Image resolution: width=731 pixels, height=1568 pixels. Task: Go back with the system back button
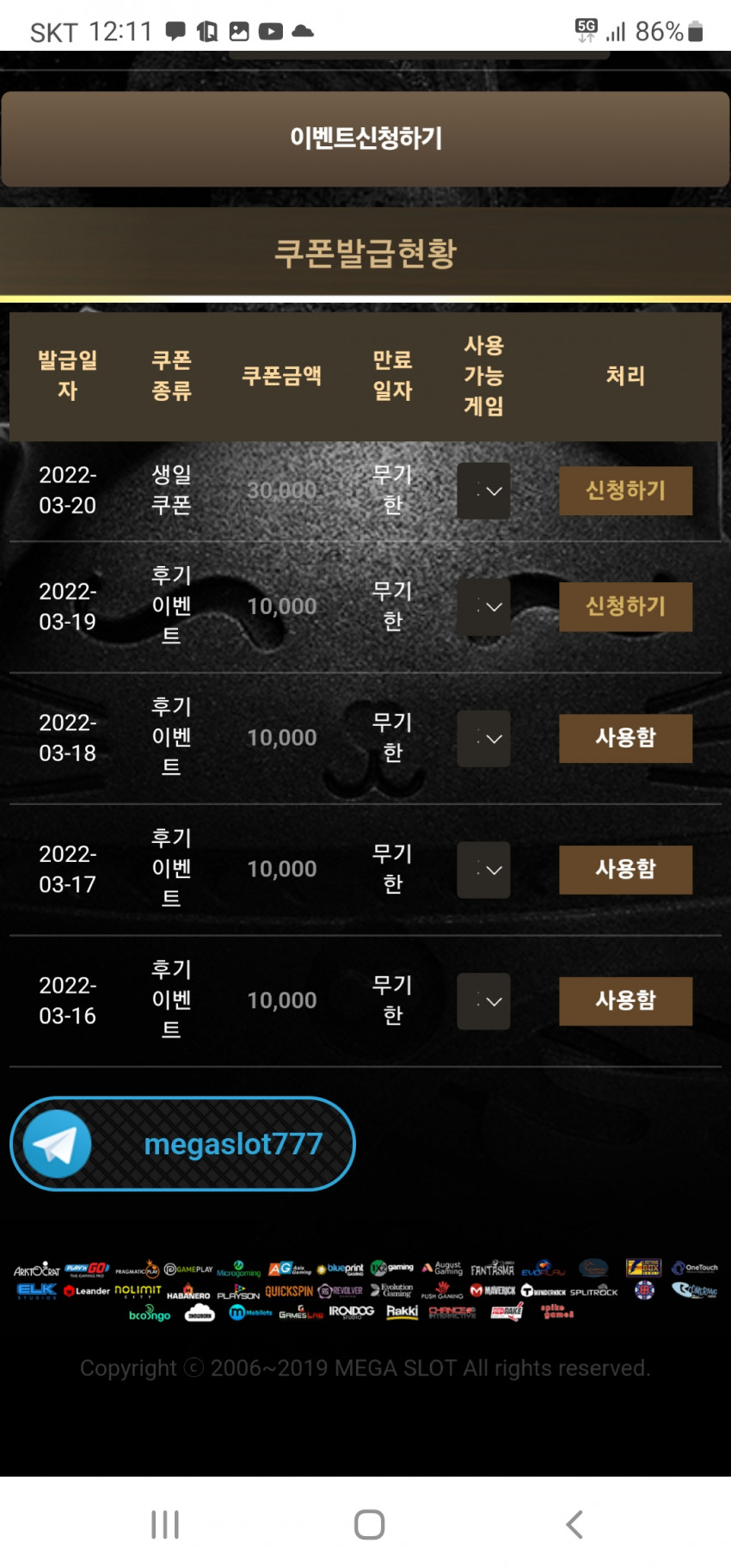(574, 1525)
